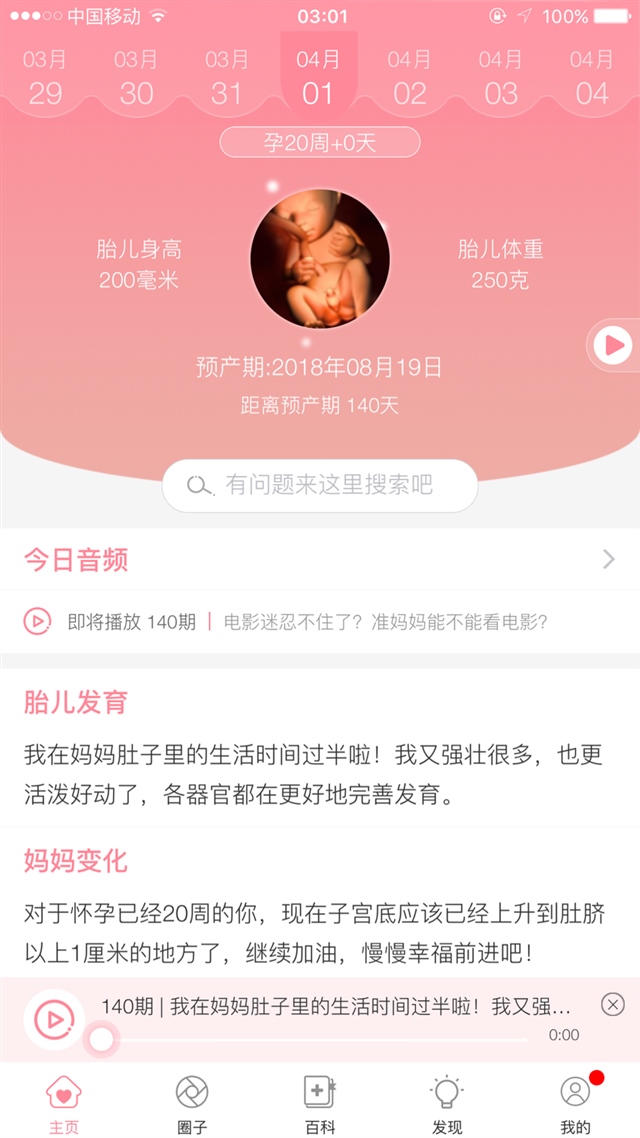
Task: Select the date 04月04
Action: point(592,78)
